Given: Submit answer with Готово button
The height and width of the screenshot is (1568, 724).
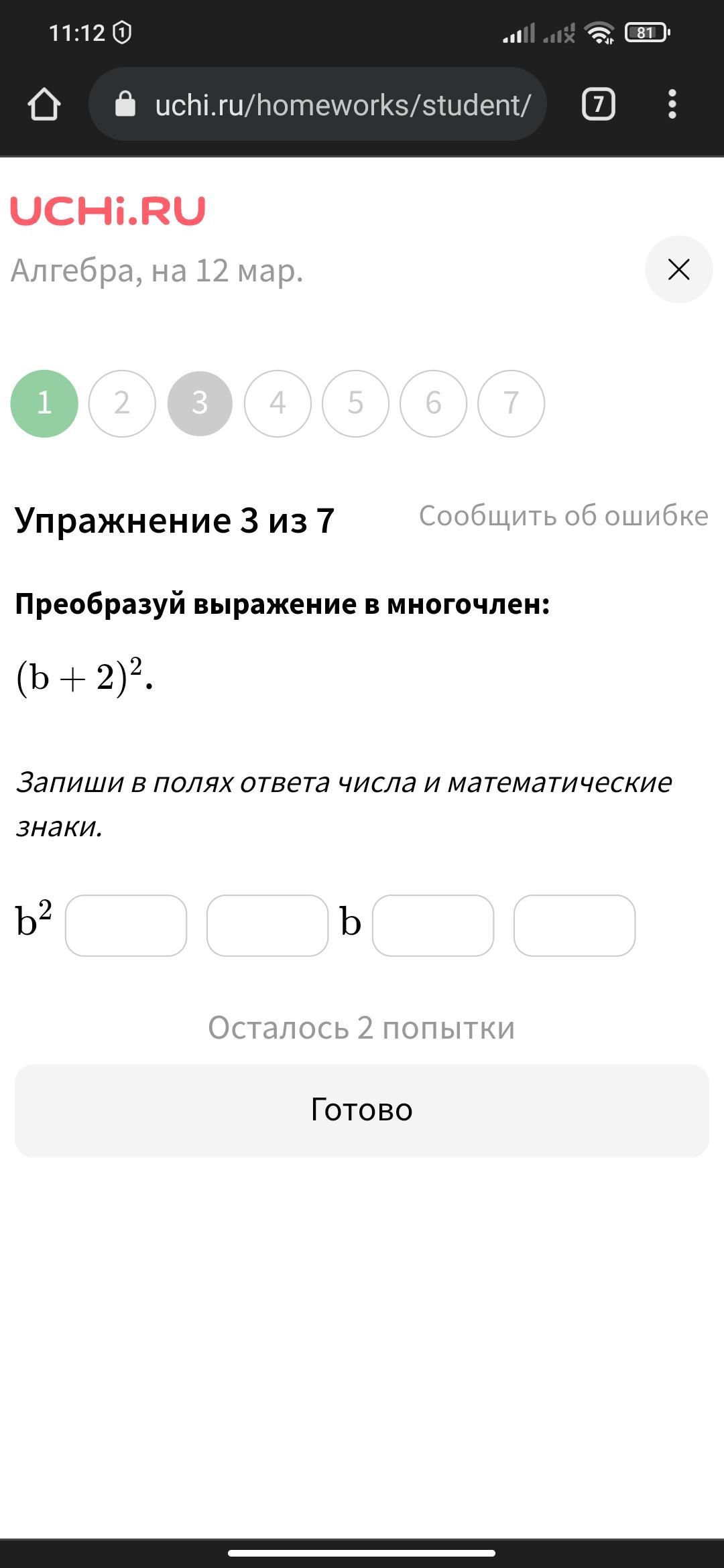Looking at the screenshot, I should [362, 1110].
